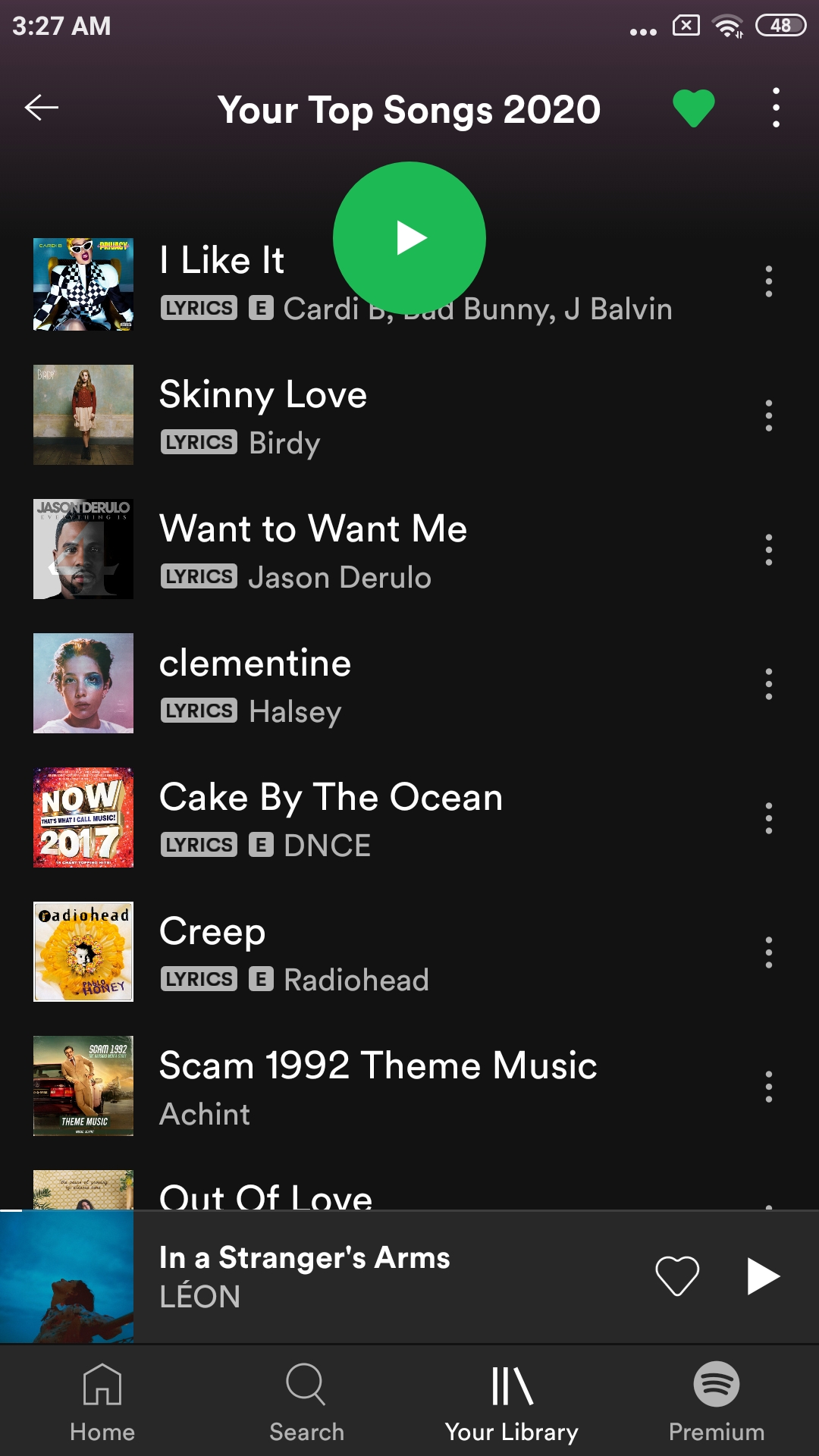Open the playlist overflow menu in header
The height and width of the screenshot is (1456, 819).
(776, 108)
